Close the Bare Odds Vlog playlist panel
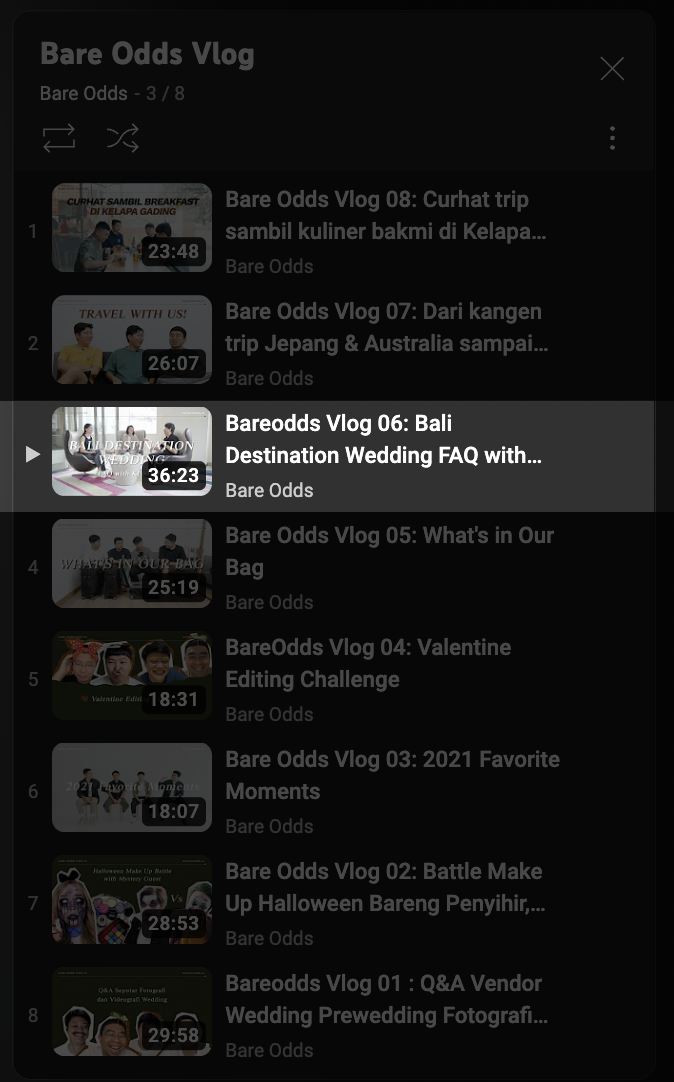 [612, 69]
